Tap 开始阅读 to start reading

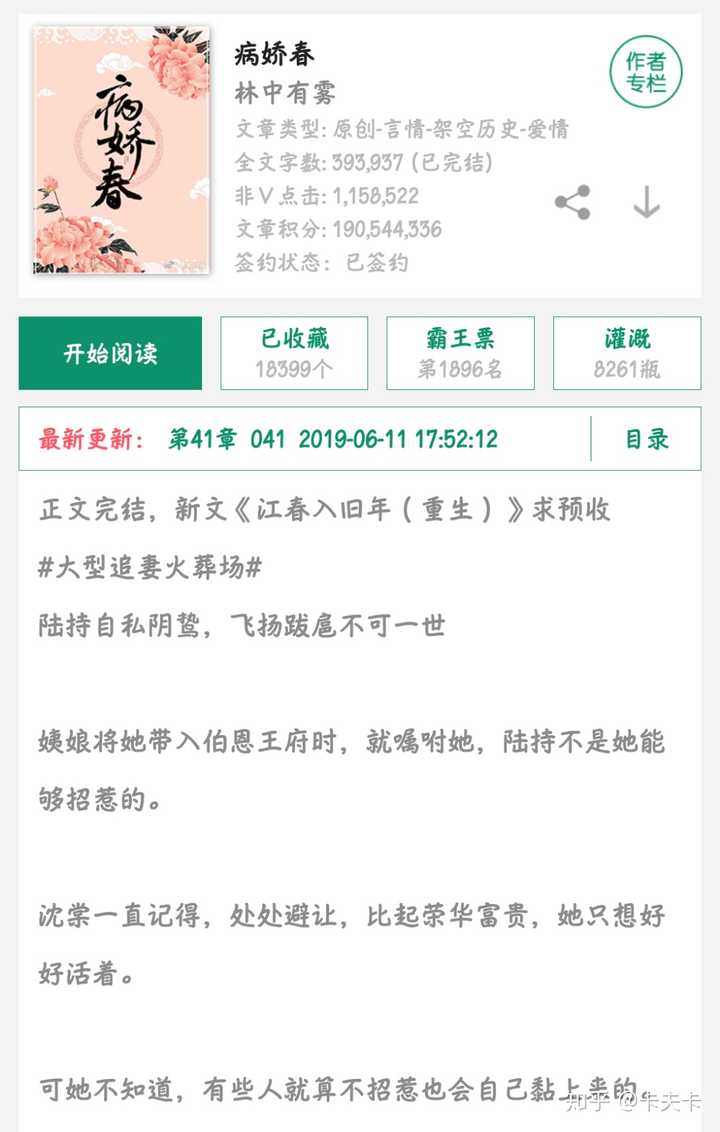[x=110, y=354]
